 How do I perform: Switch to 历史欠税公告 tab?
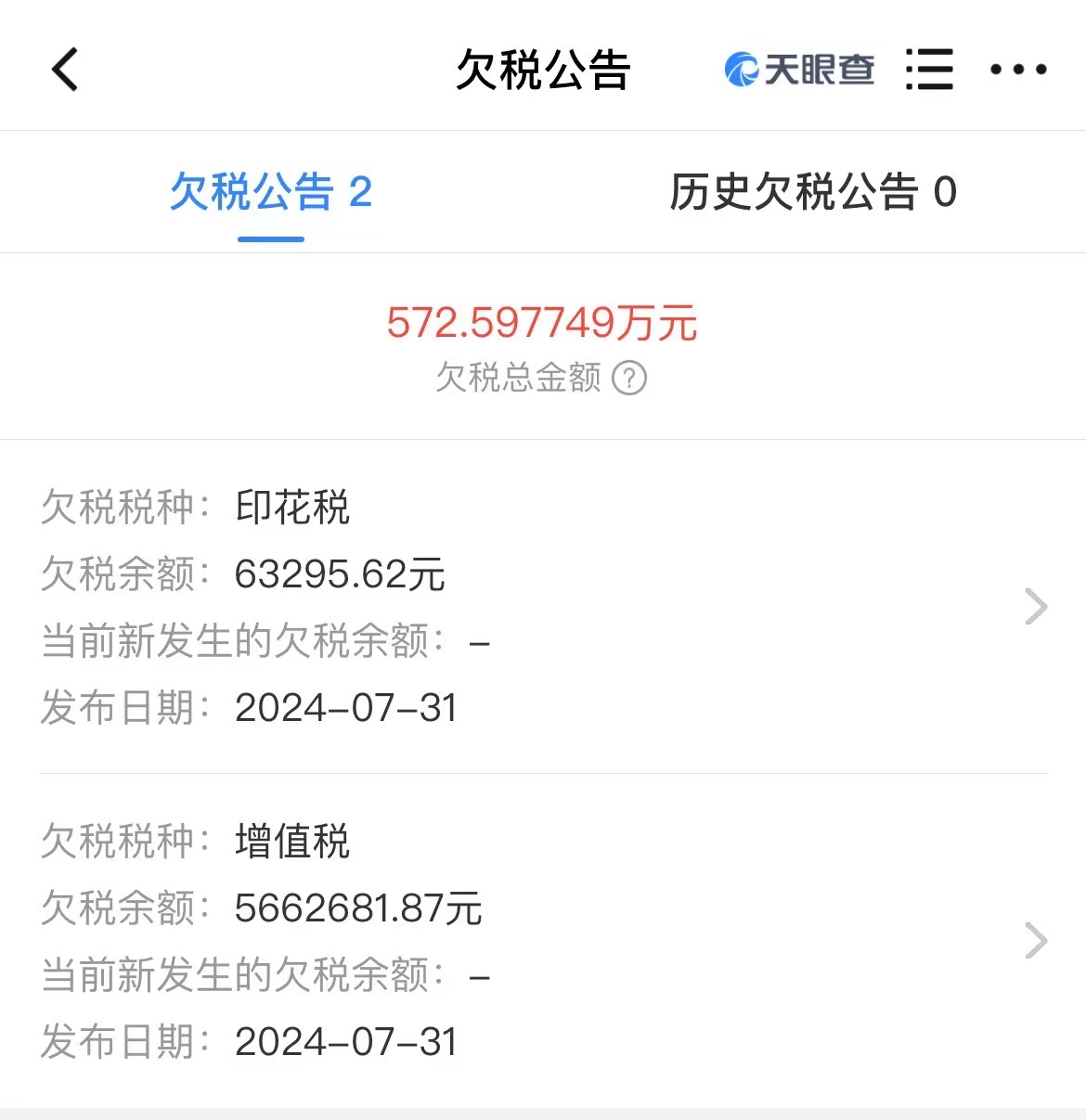812,193
